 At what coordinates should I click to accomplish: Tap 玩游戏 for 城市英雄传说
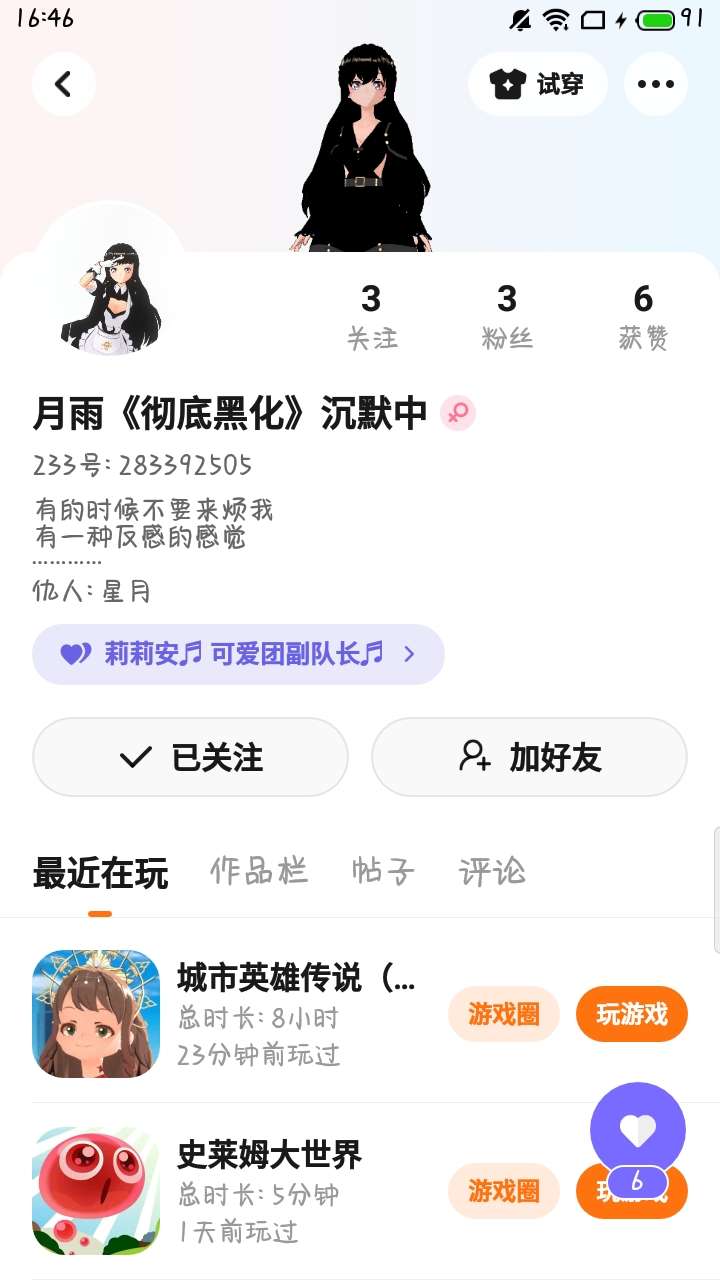(x=631, y=1014)
